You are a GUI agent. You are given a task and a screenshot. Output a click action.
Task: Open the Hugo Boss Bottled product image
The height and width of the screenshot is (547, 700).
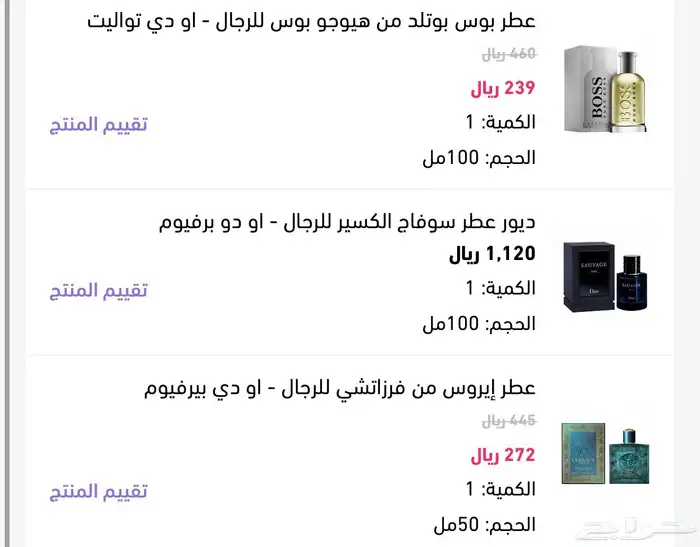(x=605, y=88)
